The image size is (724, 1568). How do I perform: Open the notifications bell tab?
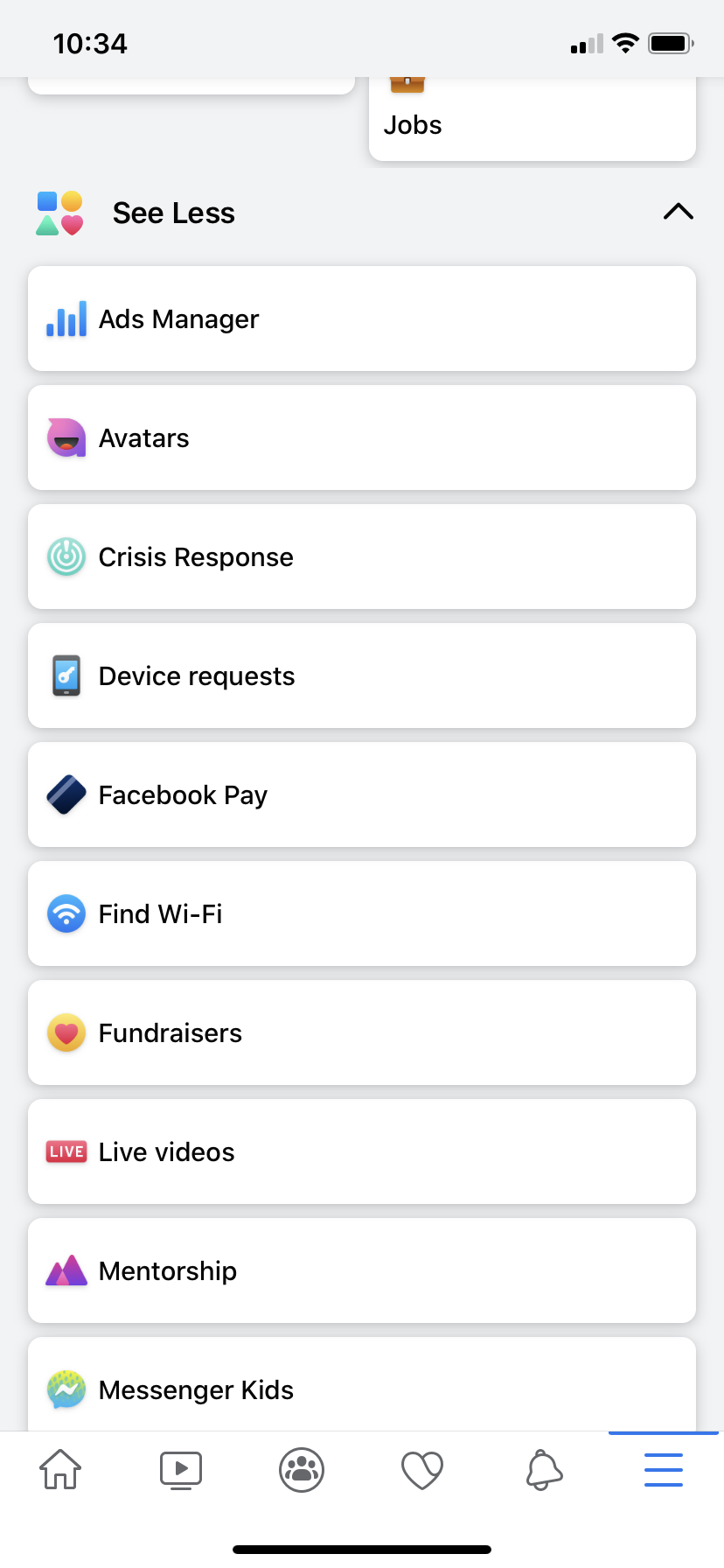543,1469
